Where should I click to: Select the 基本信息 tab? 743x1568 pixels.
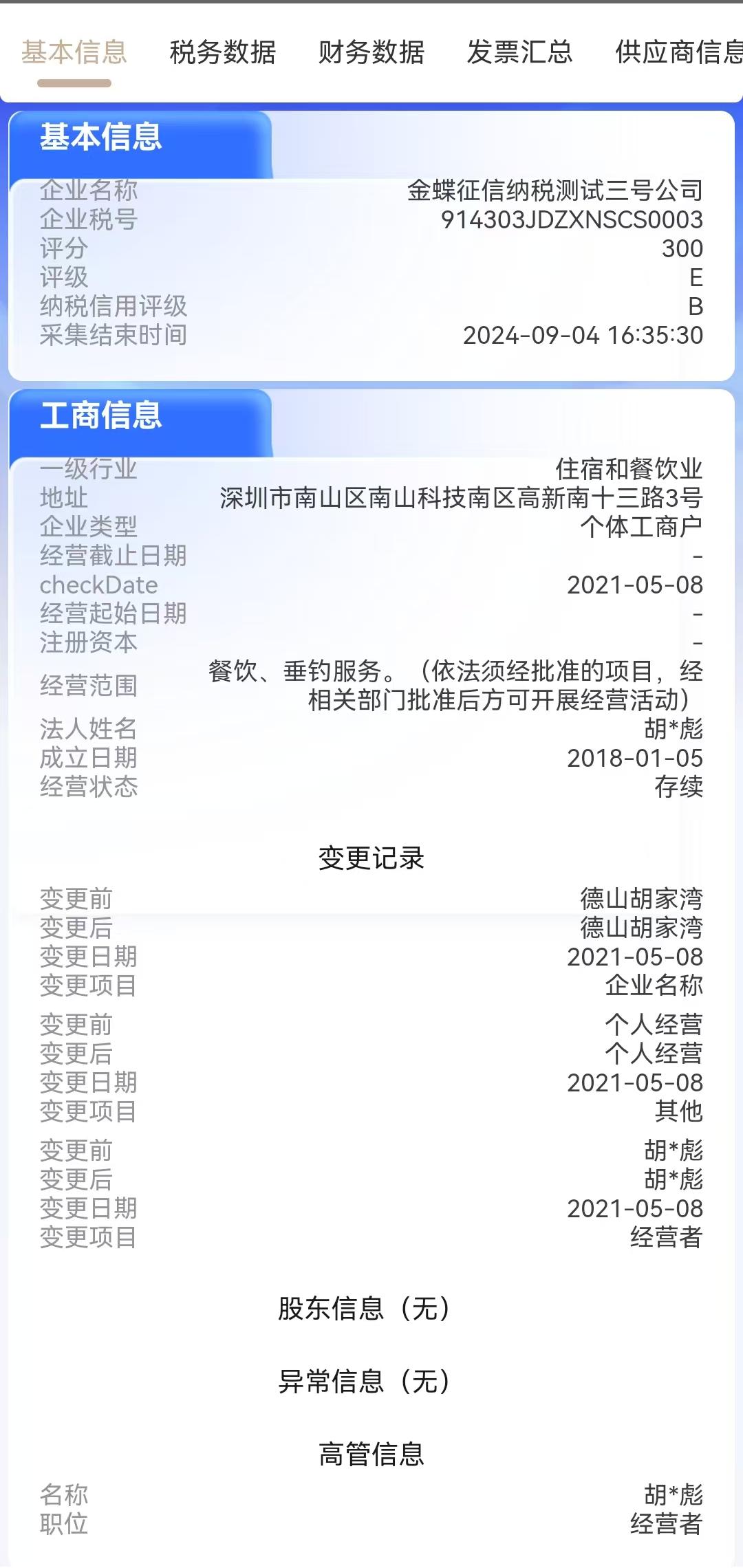[x=74, y=52]
